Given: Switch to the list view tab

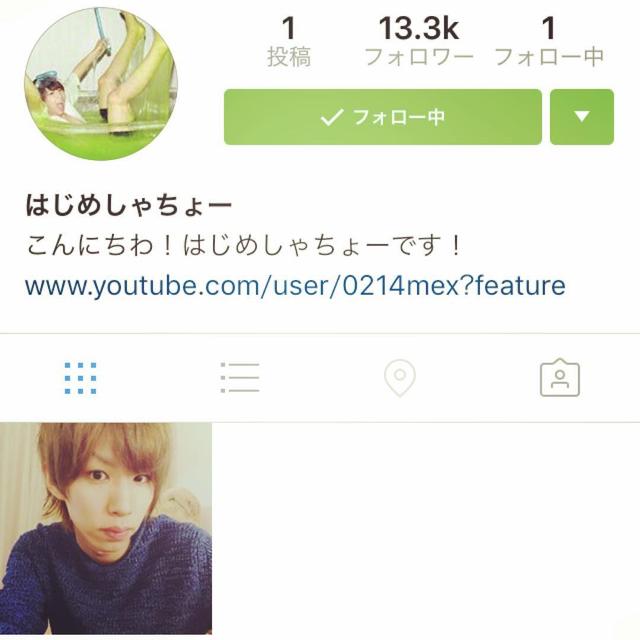Looking at the screenshot, I should click(240, 378).
